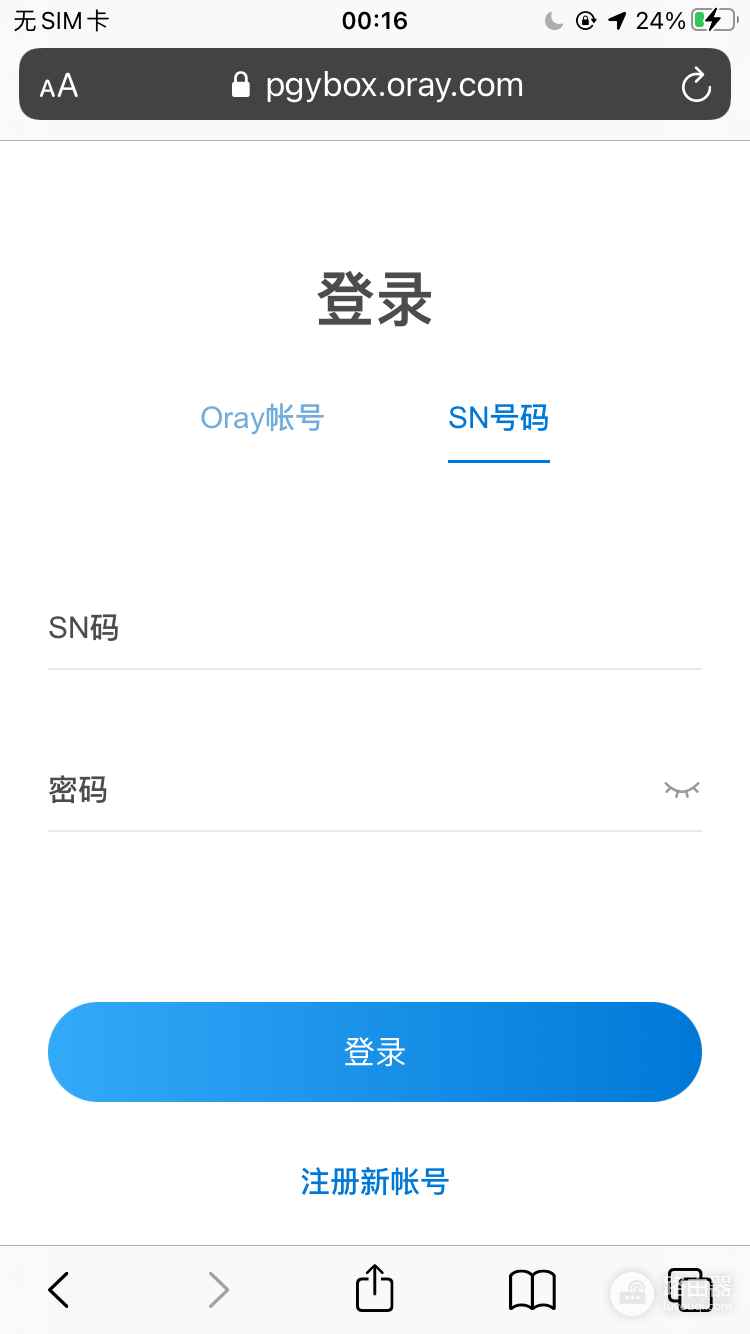The width and height of the screenshot is (750, 1334).
Task: Tap the 登录 login button
Action: coord(375,1051)
